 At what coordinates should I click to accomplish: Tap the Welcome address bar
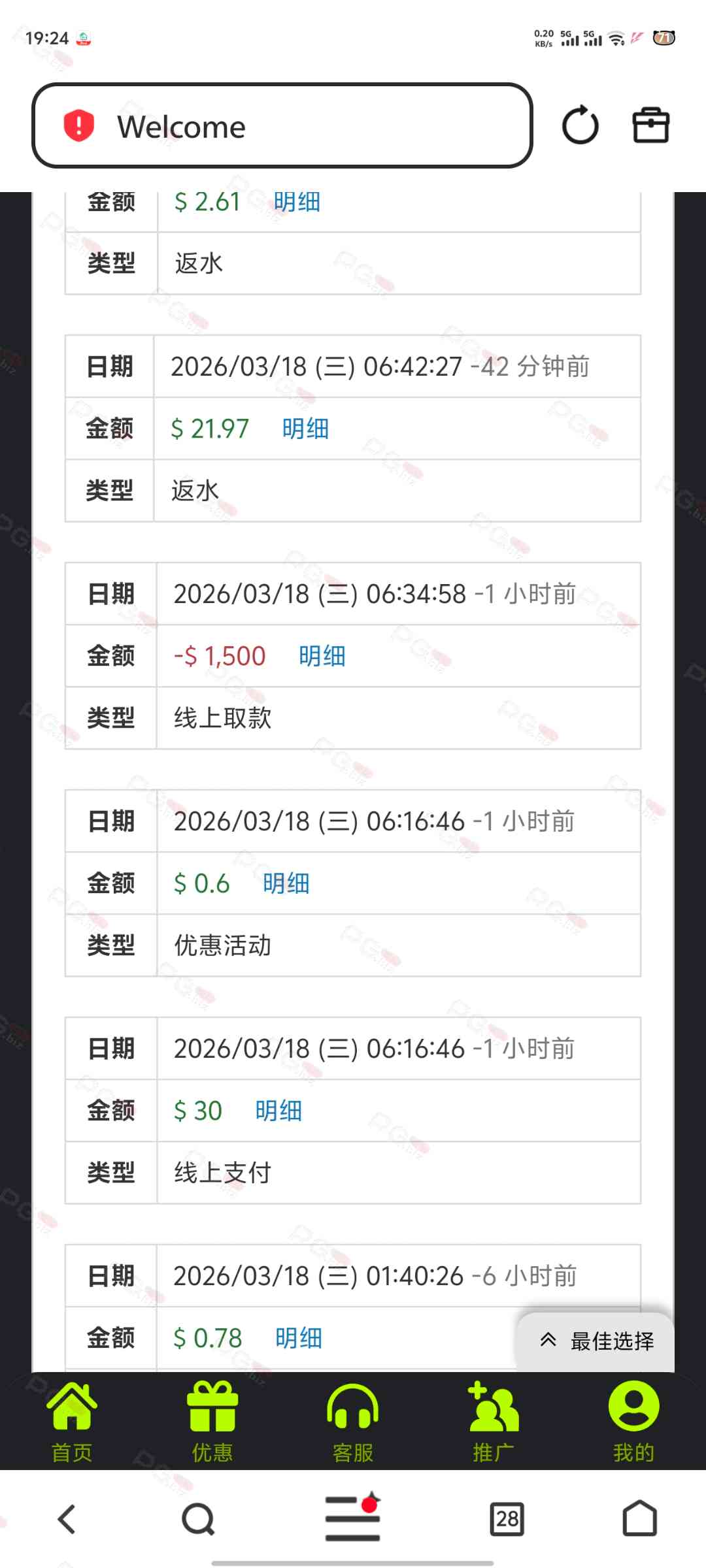tap(281, 126)
